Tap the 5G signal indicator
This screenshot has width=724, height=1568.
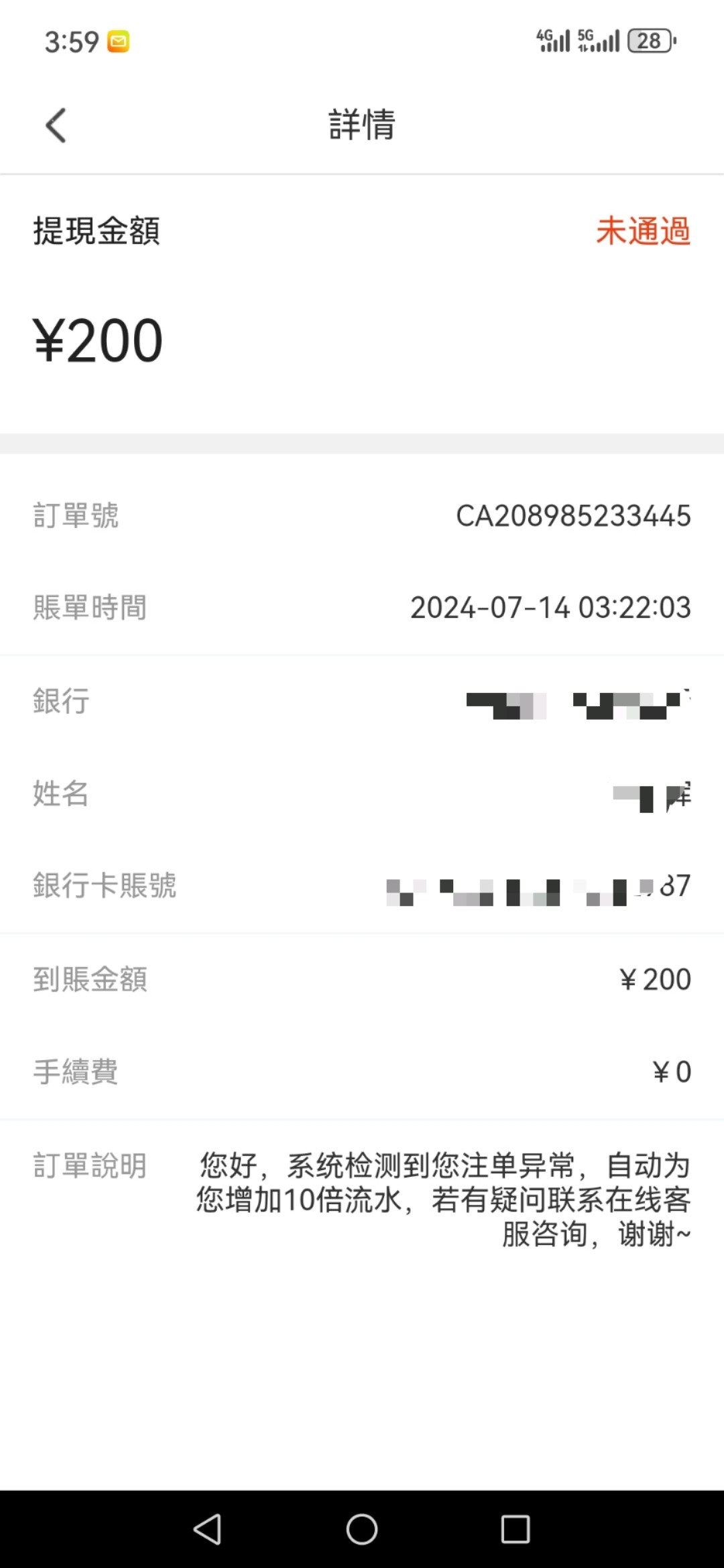597,42
